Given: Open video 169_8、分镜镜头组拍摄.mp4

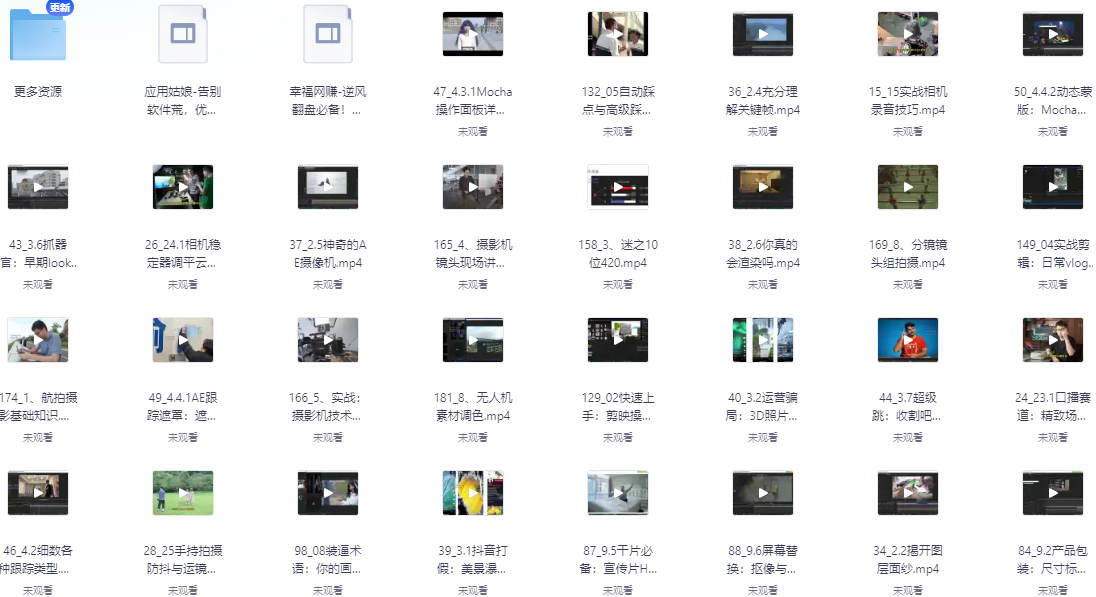Looking at the screenshot, I should tap(907, 187).
